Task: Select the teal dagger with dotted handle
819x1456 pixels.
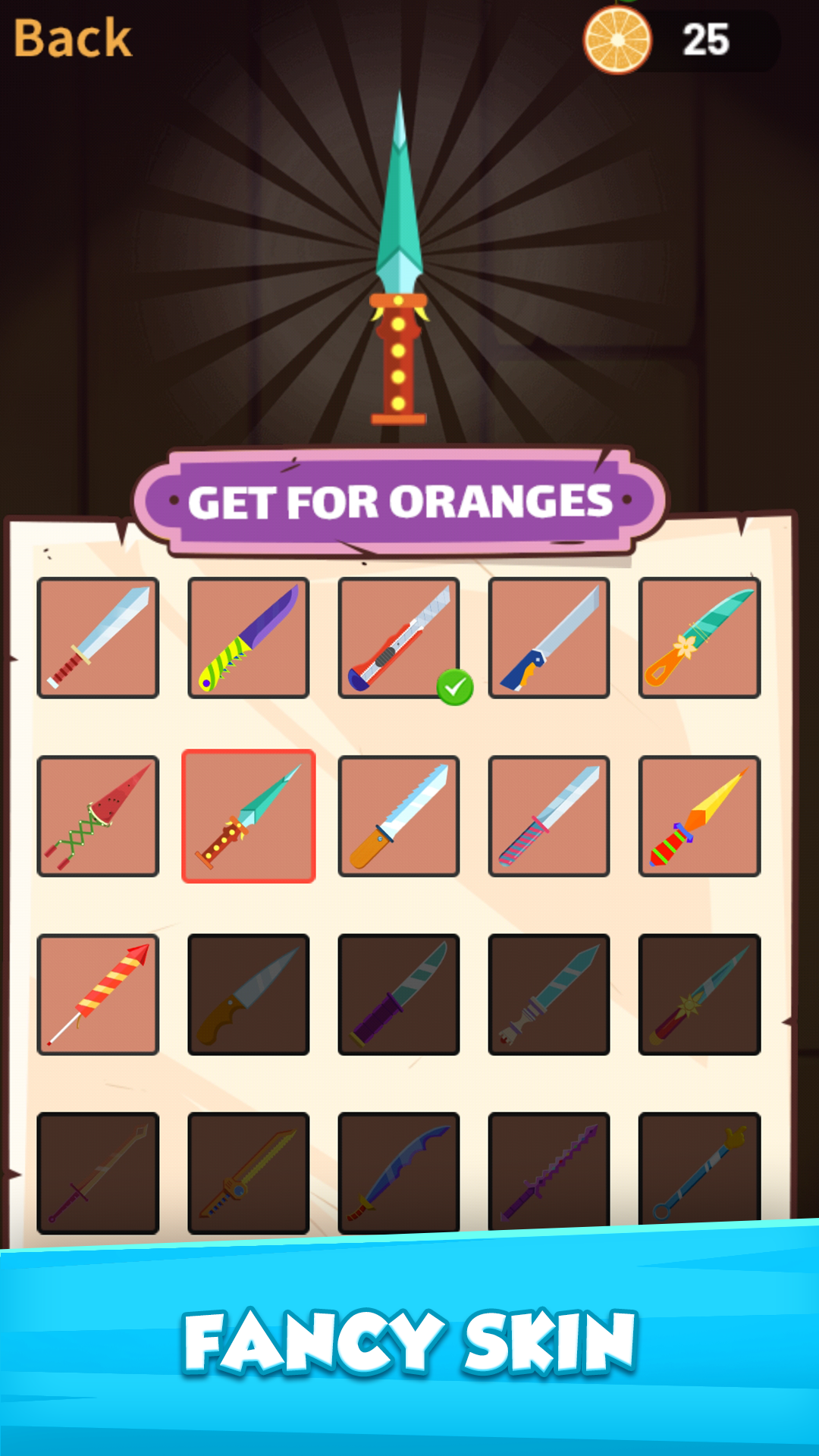Action: tap(249, 816)
